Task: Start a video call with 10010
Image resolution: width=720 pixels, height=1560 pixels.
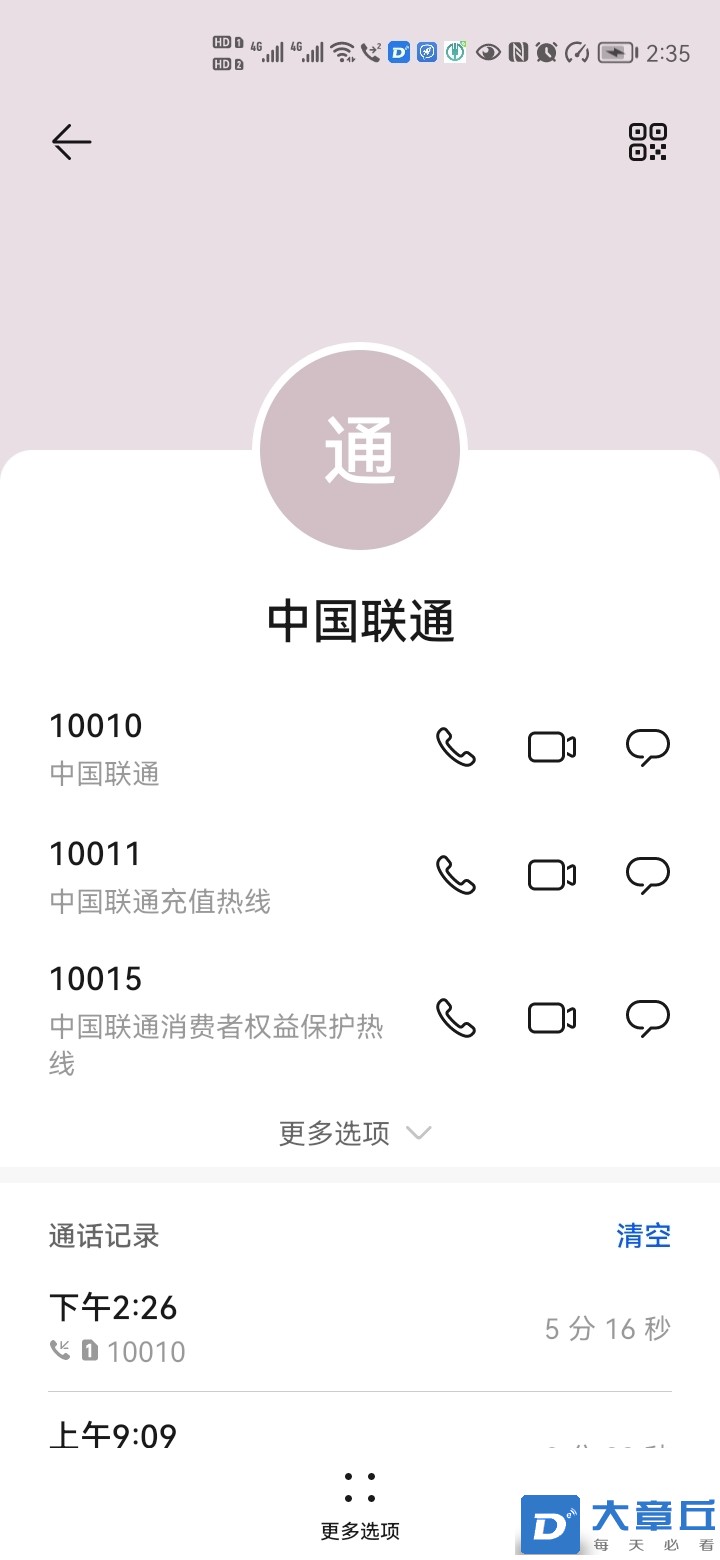Action: [x=551, y=747]
